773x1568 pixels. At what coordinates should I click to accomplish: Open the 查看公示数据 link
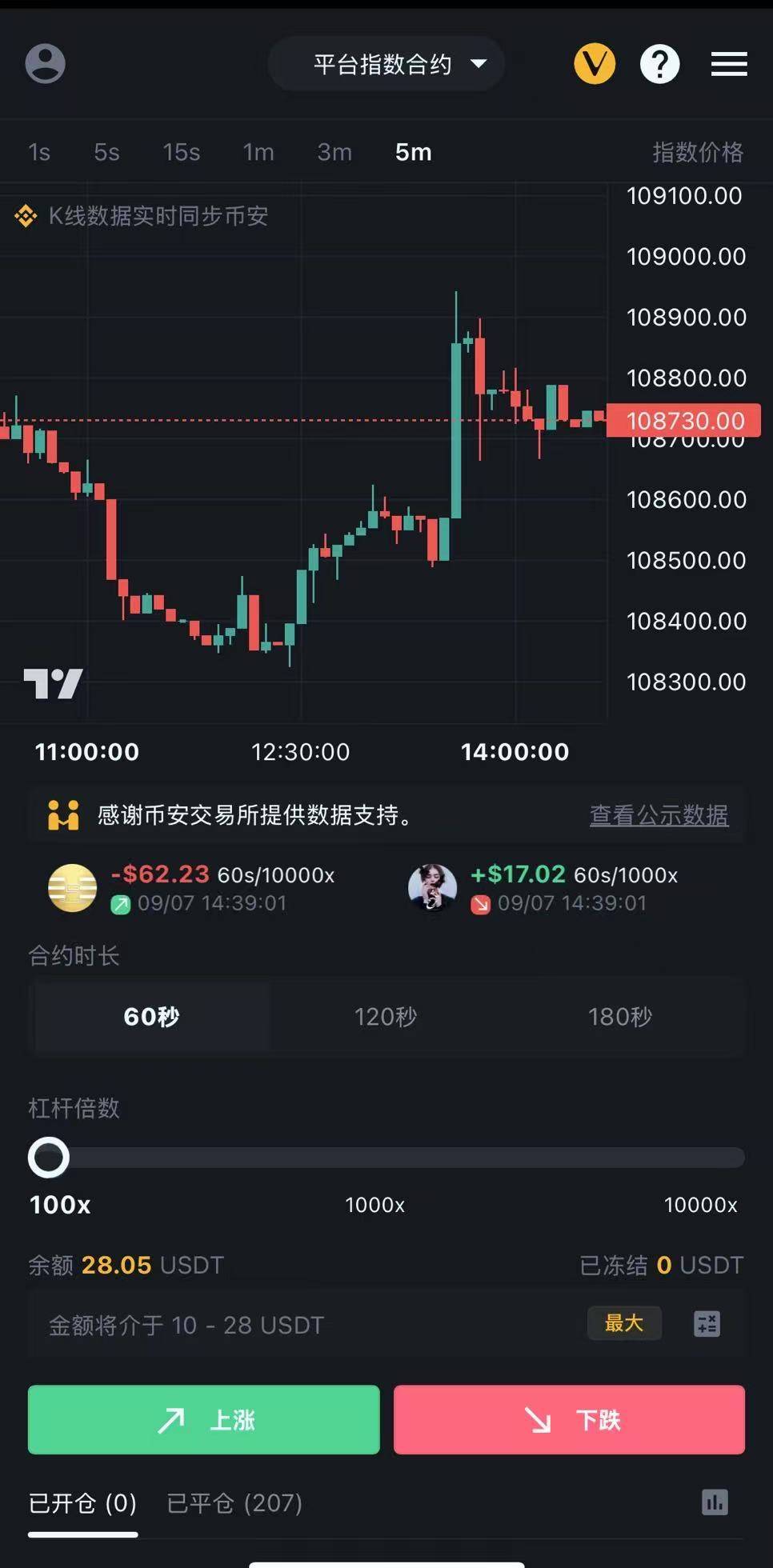[x=659, y=815]
